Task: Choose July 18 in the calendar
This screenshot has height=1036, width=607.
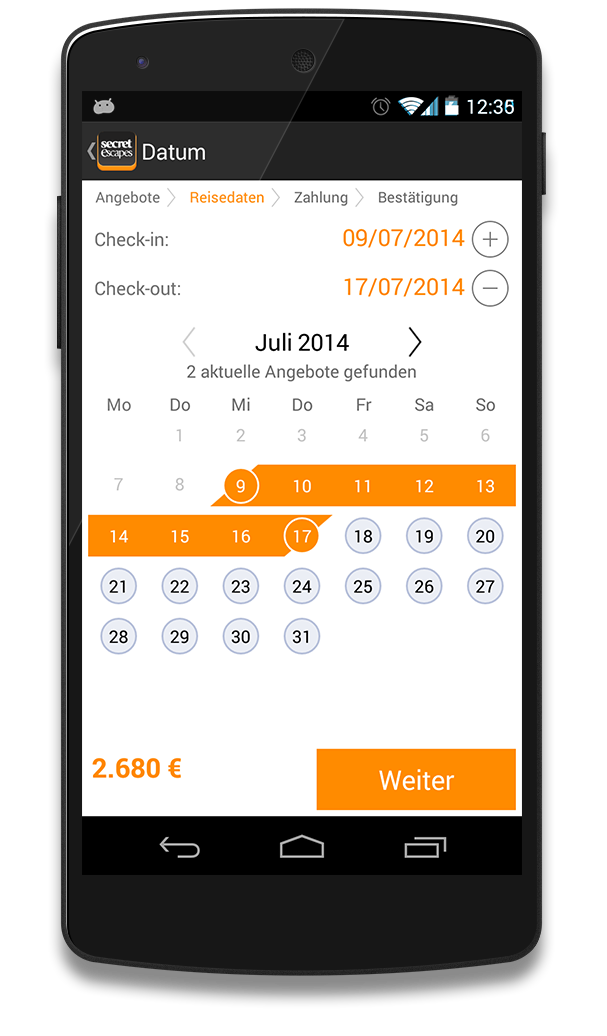Action: click(363, 536)
